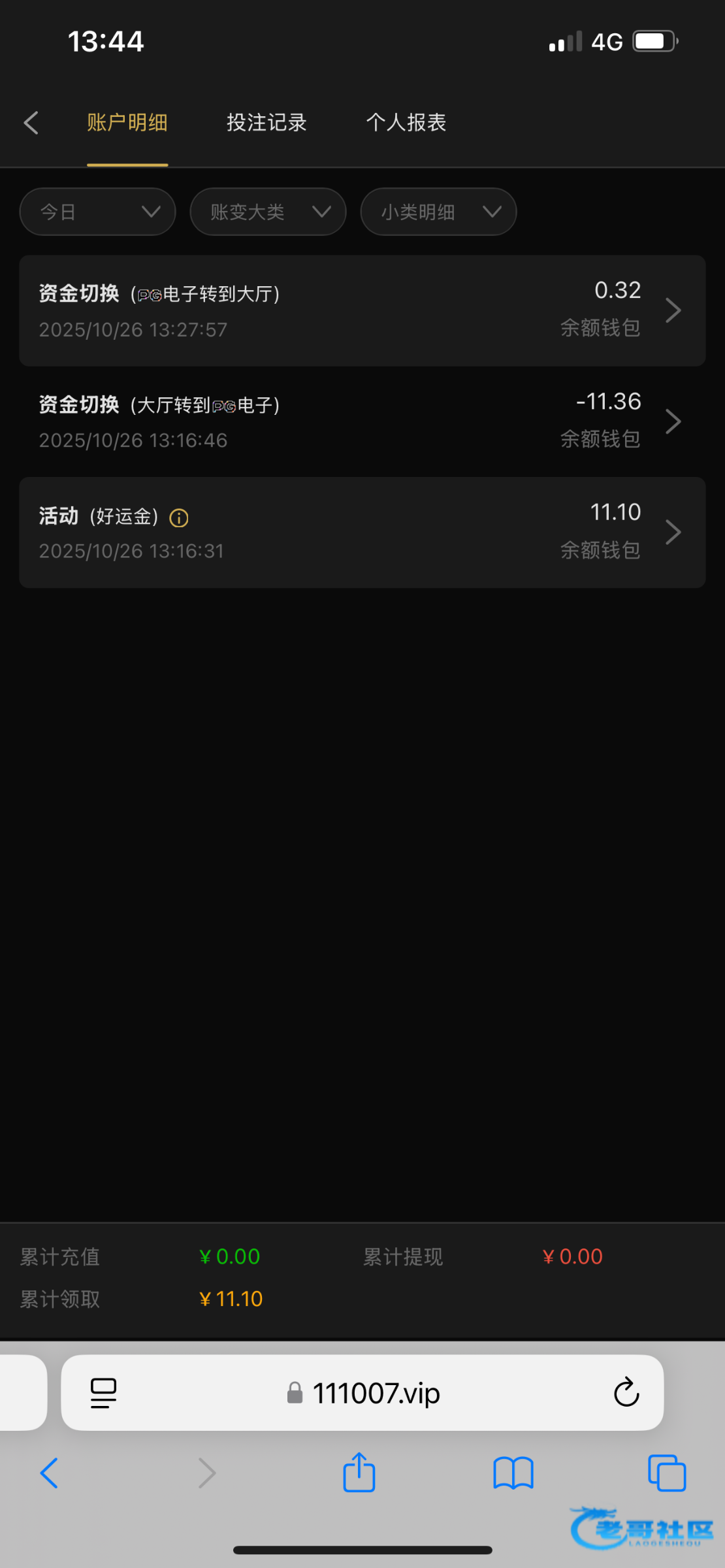This screenshot has height=1568, width=725.
Task: Open the 小类明细 filter dropdown
Action: click(438, 212)
